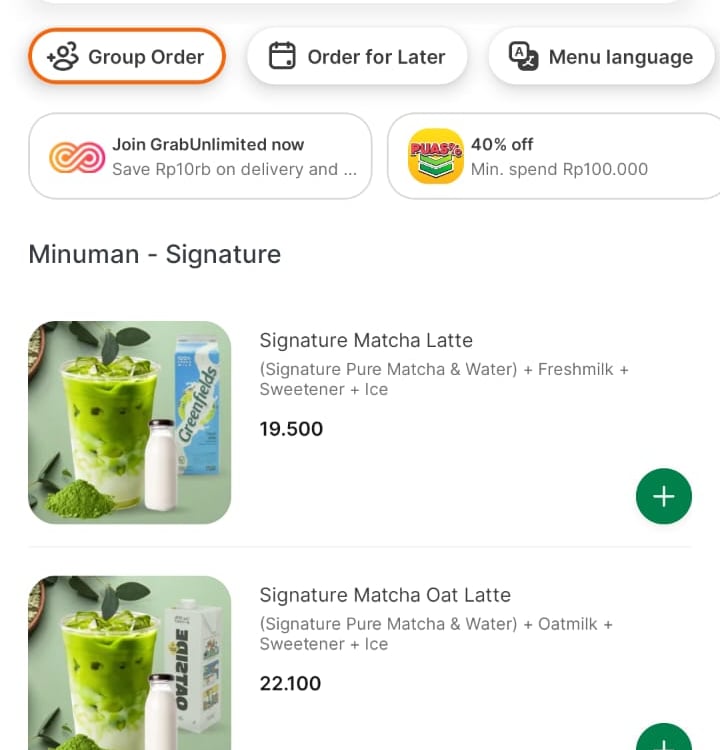720x750 pixels.
Task: Open the 40% off promo card
Action: pos(552,157)
